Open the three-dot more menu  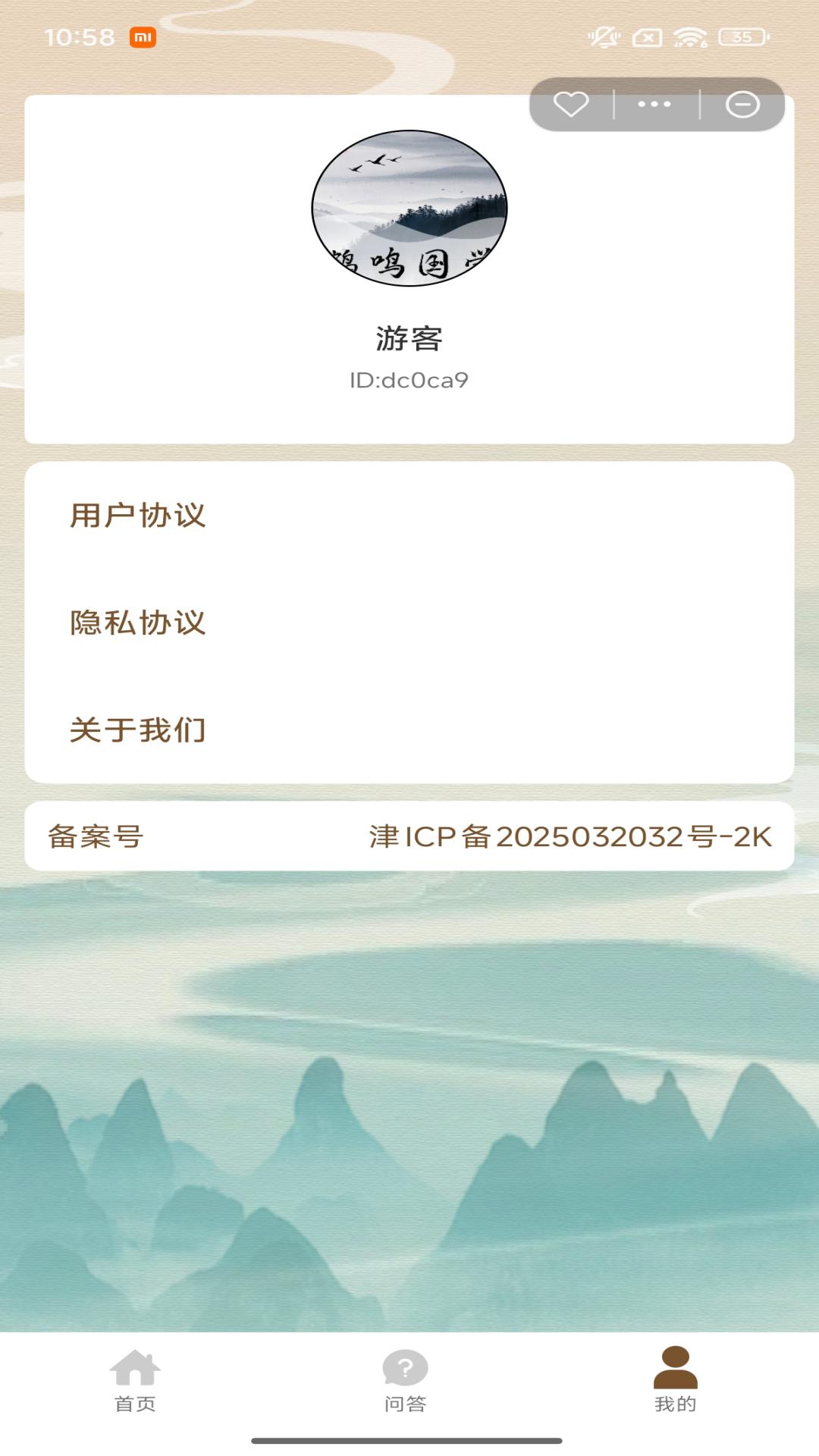654,104
